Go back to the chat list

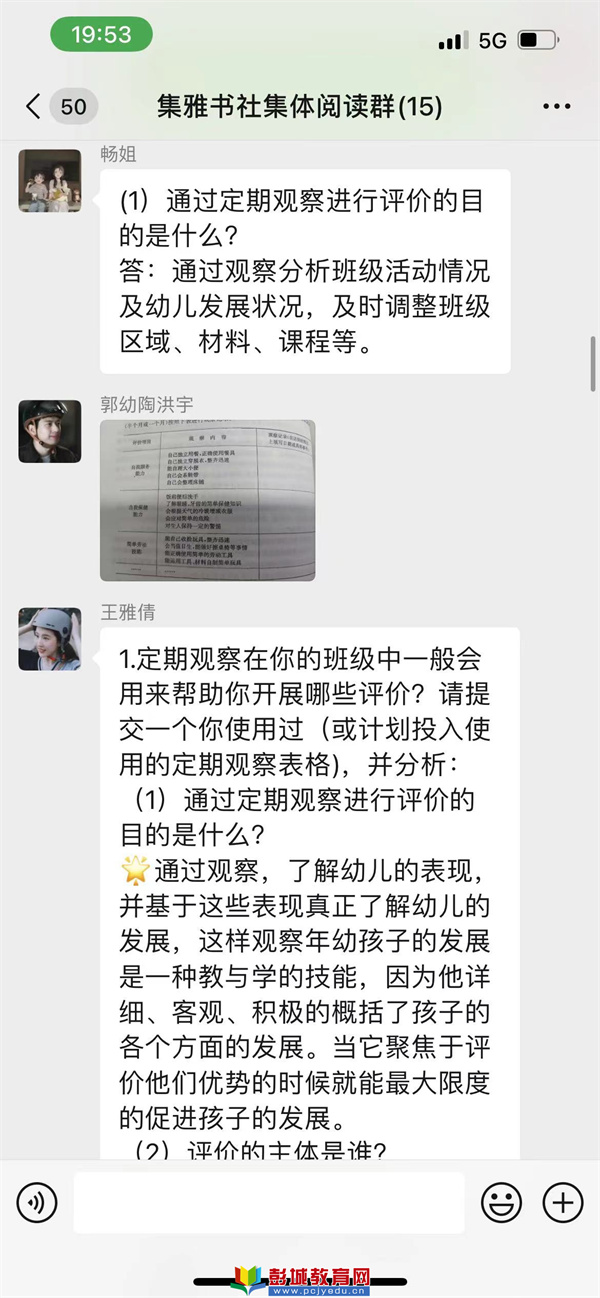point(34,107)
